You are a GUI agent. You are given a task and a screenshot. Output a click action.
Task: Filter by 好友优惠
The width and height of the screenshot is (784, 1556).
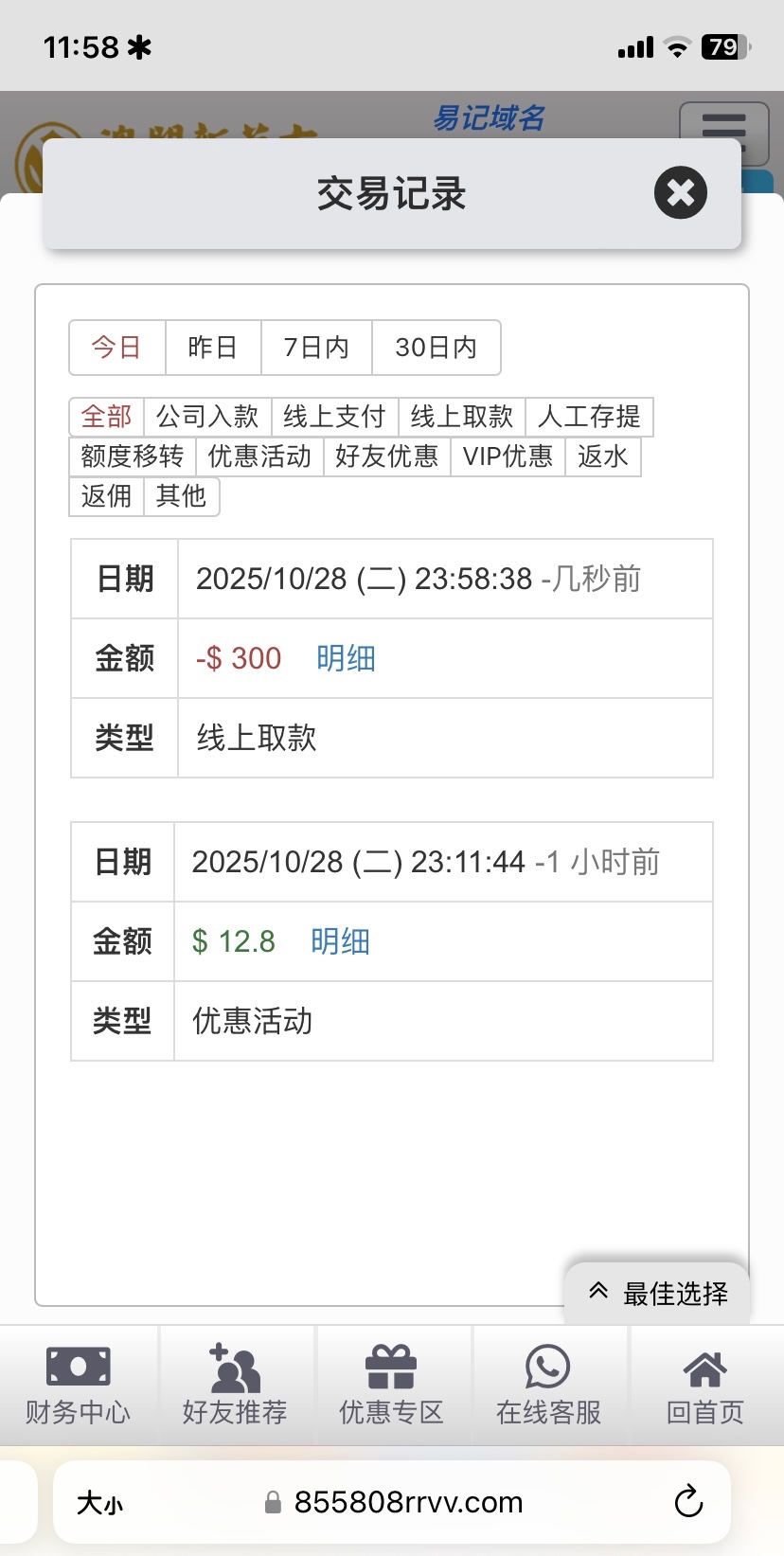pos(387,456)
